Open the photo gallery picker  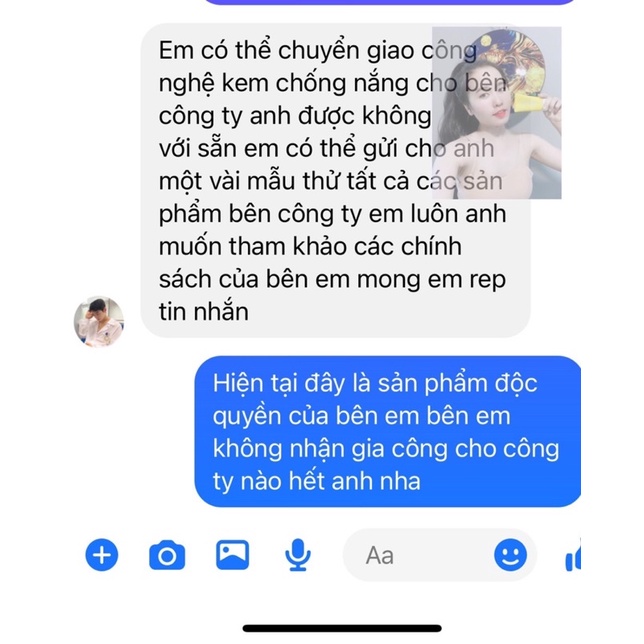click(232, 555)
